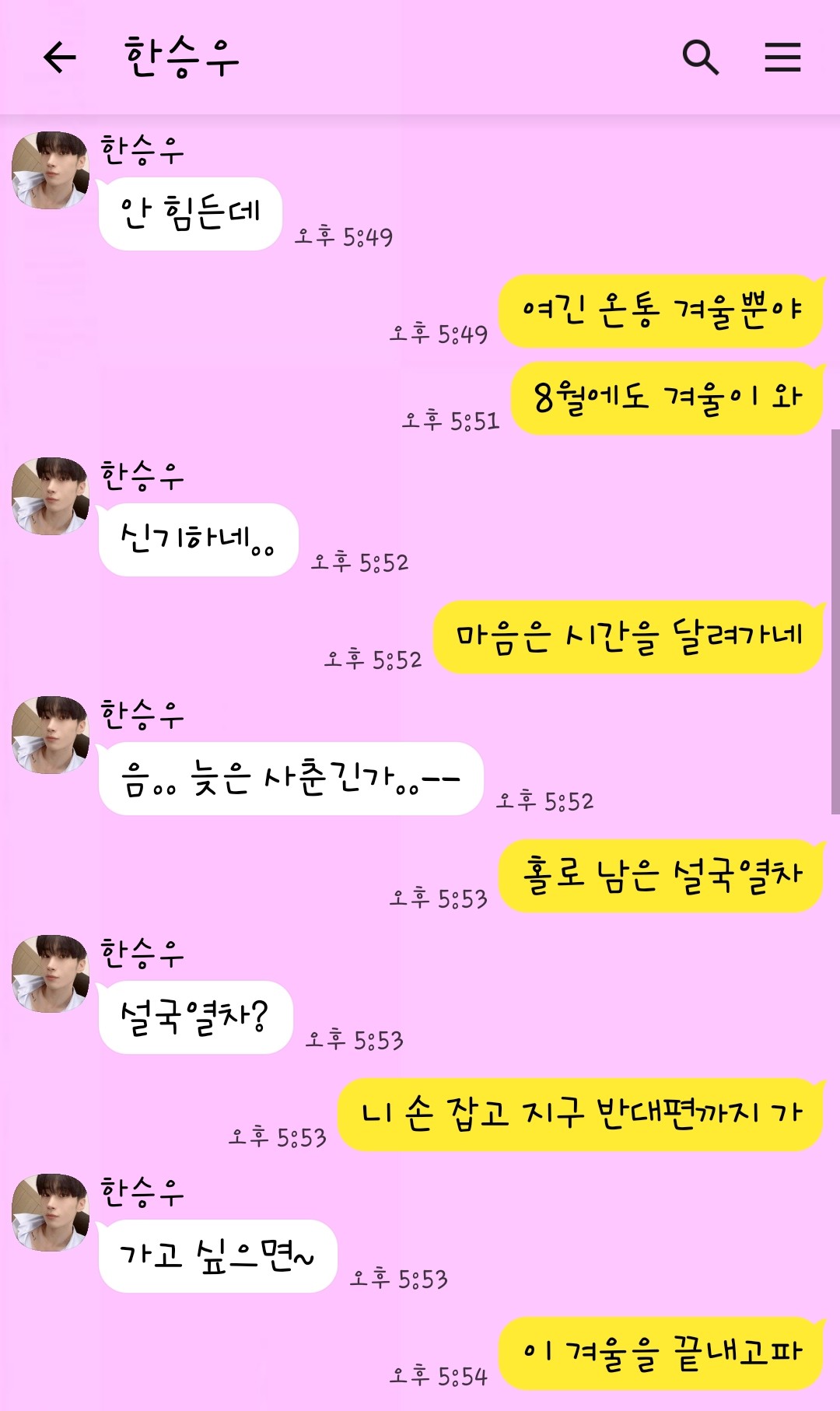This screenshot has height=1411, width=840.
Task: Open 한승우's profile photo beside '안 힘든데'
Action: 51,170
